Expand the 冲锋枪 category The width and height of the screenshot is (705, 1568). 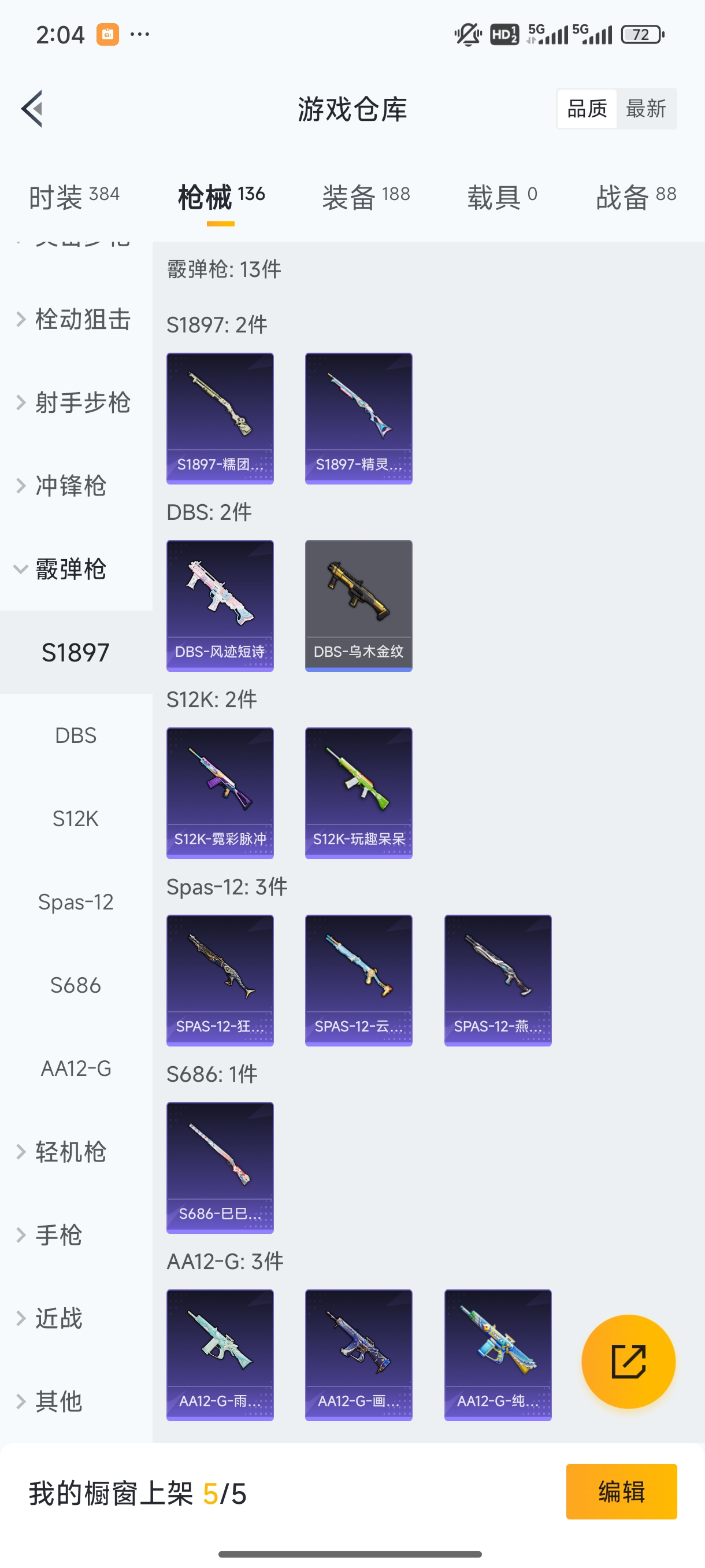click(70, 486)
